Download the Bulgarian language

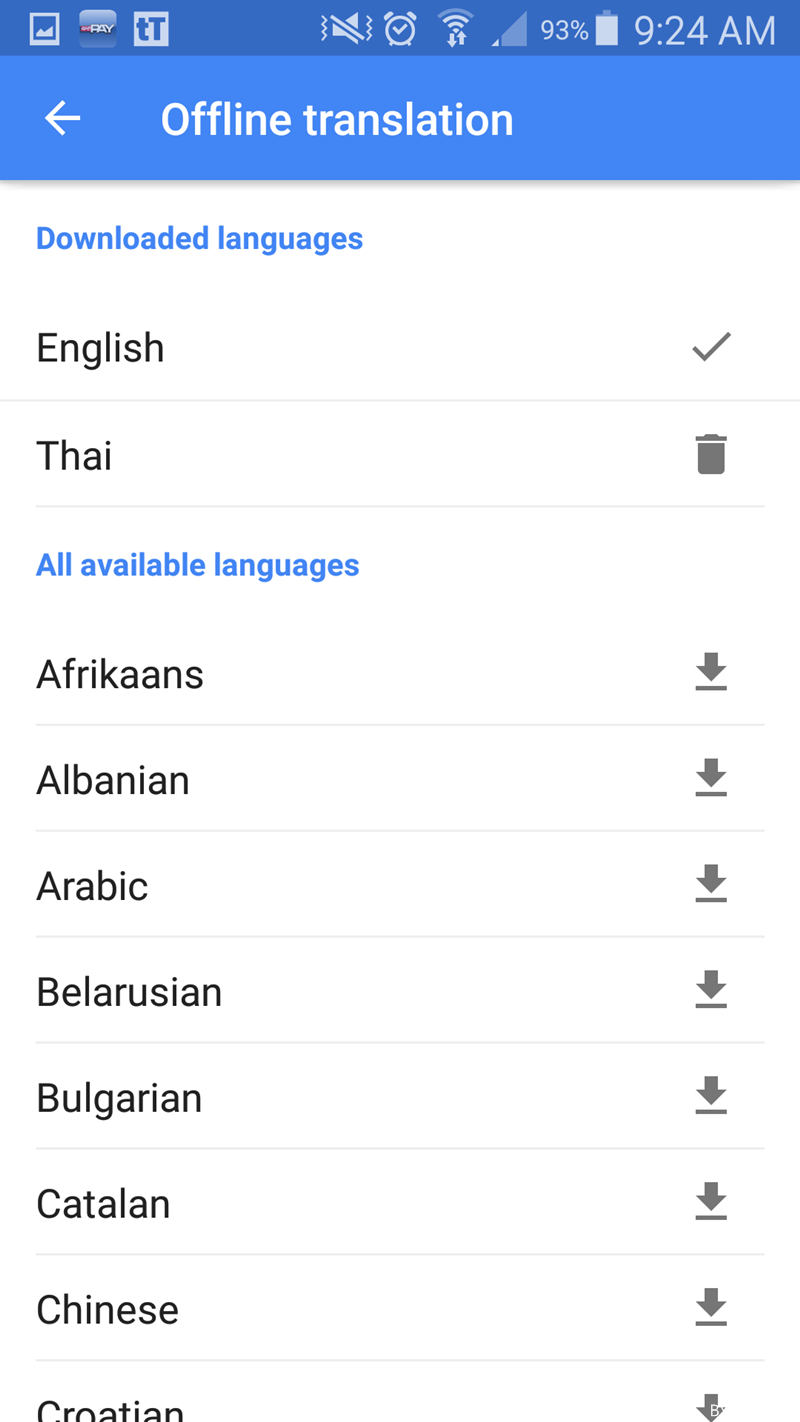(x=711, y=1096)
